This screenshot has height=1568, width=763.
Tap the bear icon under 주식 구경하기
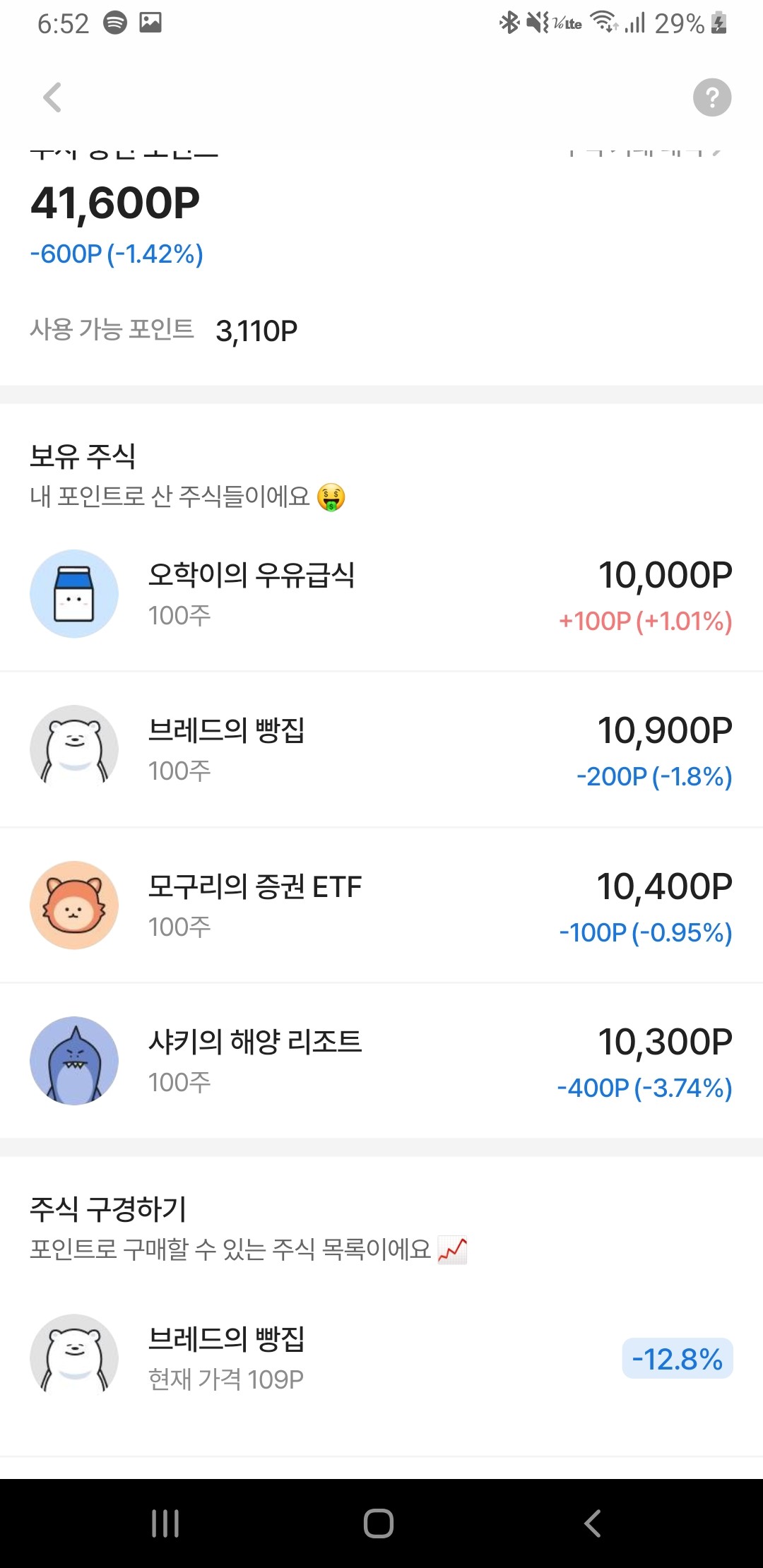click(x=74, y=1356)
